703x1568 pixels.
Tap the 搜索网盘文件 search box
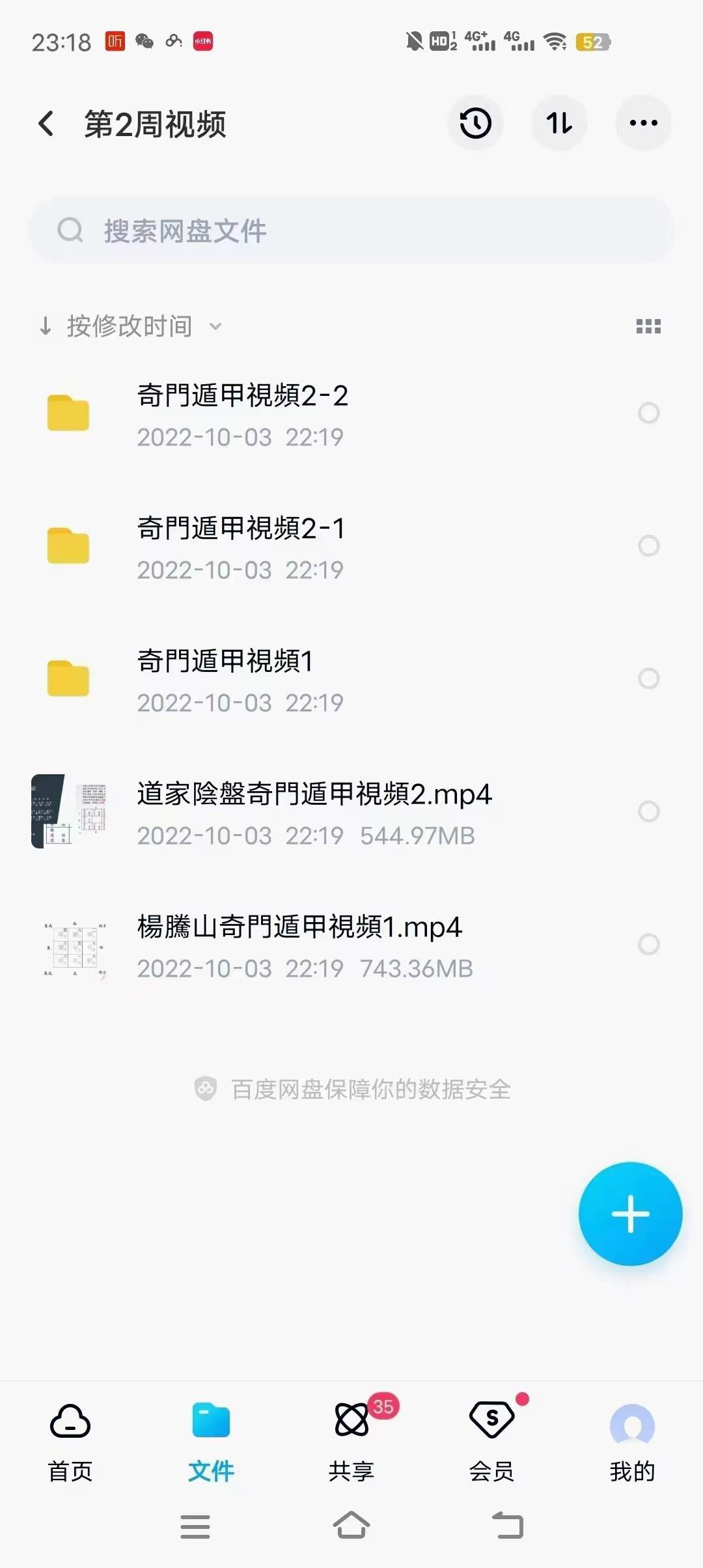[351, 231]
